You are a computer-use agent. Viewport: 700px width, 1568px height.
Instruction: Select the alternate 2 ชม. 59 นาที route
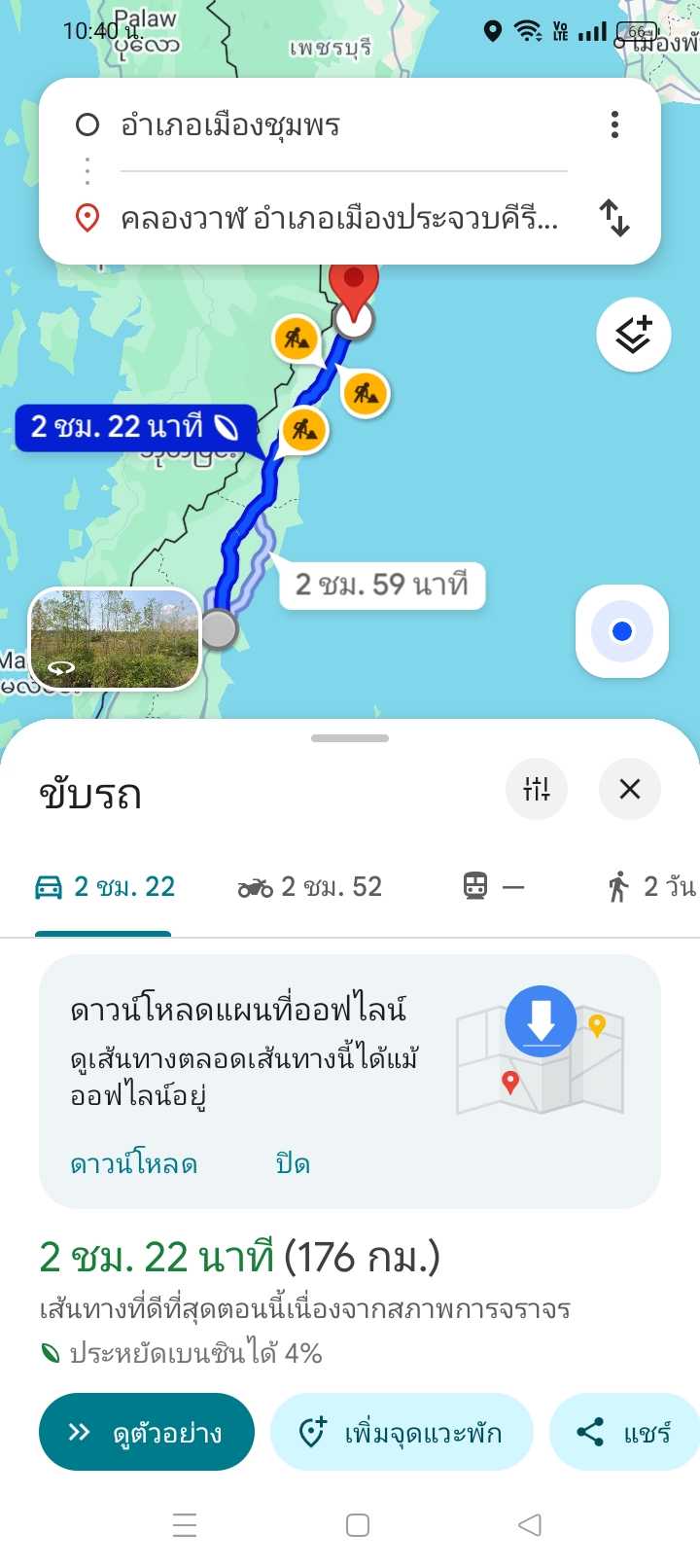coord(381,585)
